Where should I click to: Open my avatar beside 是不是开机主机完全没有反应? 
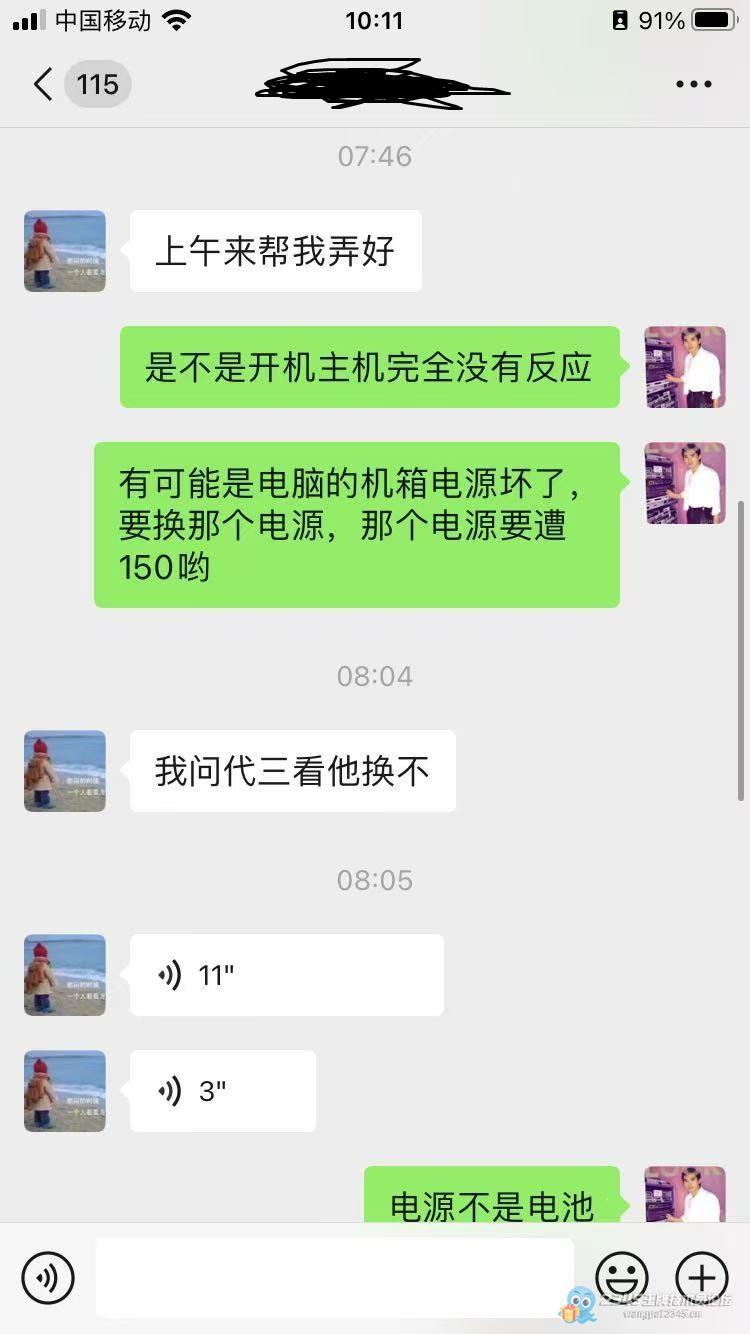click(685, 367)
